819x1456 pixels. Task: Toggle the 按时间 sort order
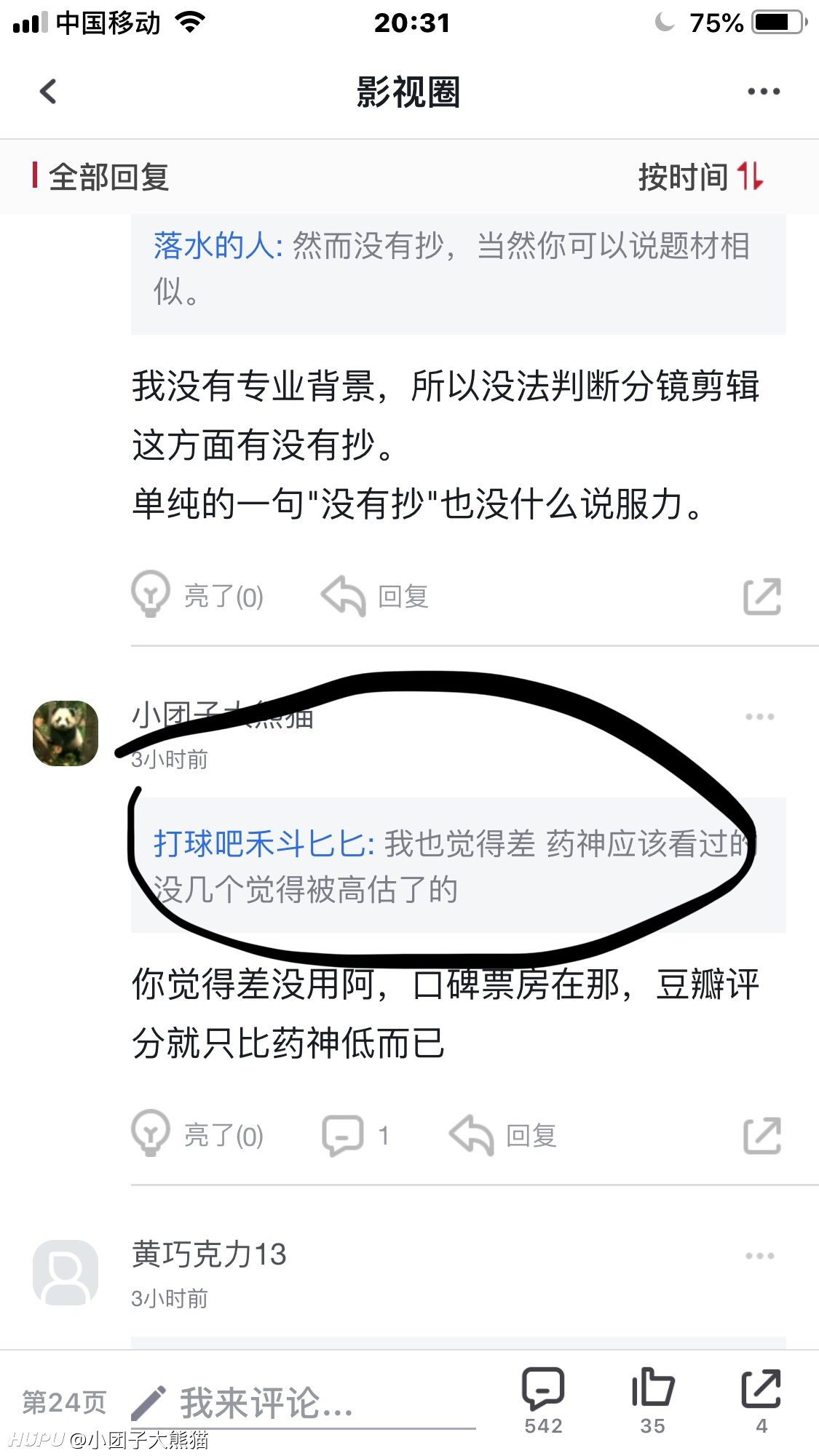[700, 177]
